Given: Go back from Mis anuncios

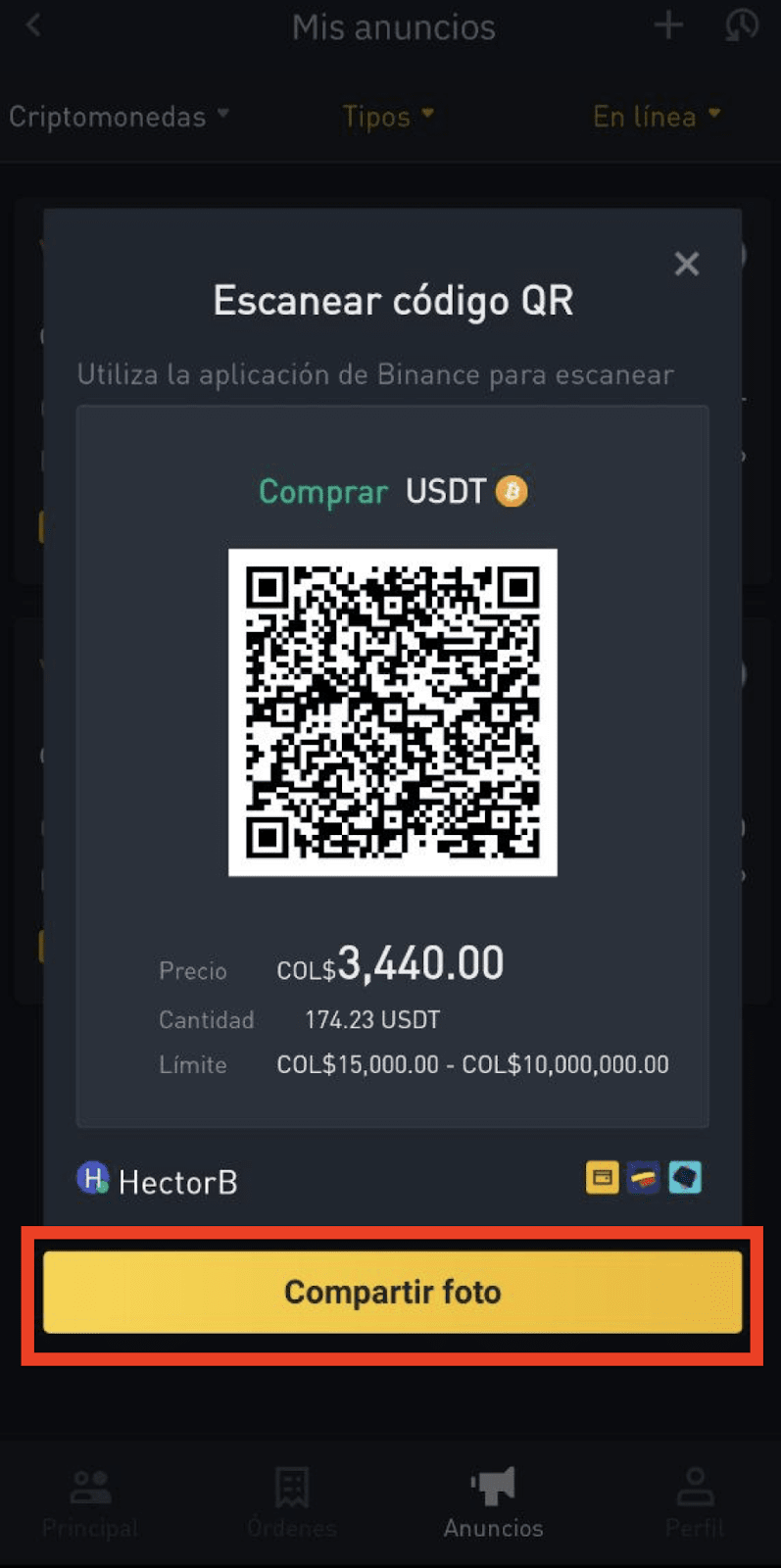Looking at the screenshot, I should (x=34, y=25).
